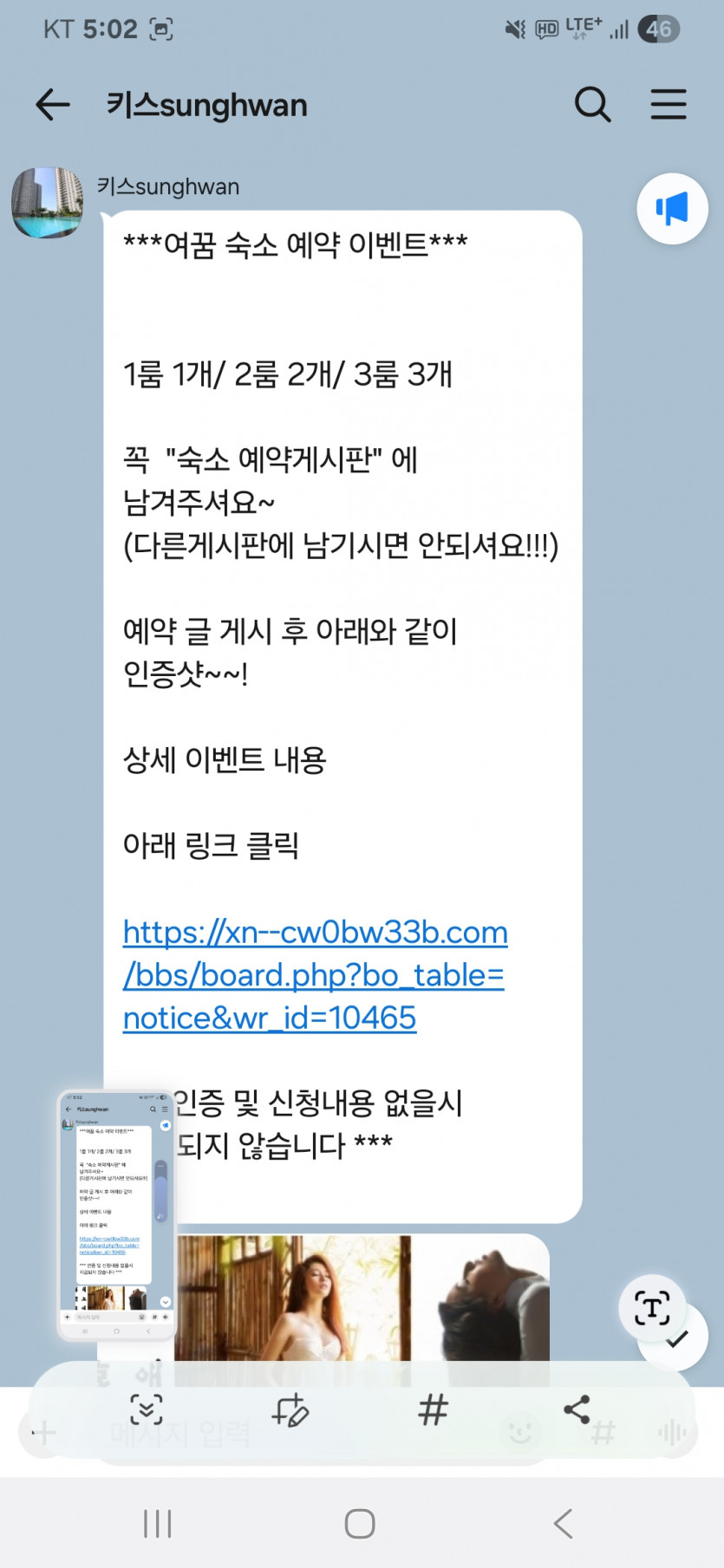Open the chat room hamburger menu
This screenshot has height=1568, width=724.
click(x=669, y=105)
